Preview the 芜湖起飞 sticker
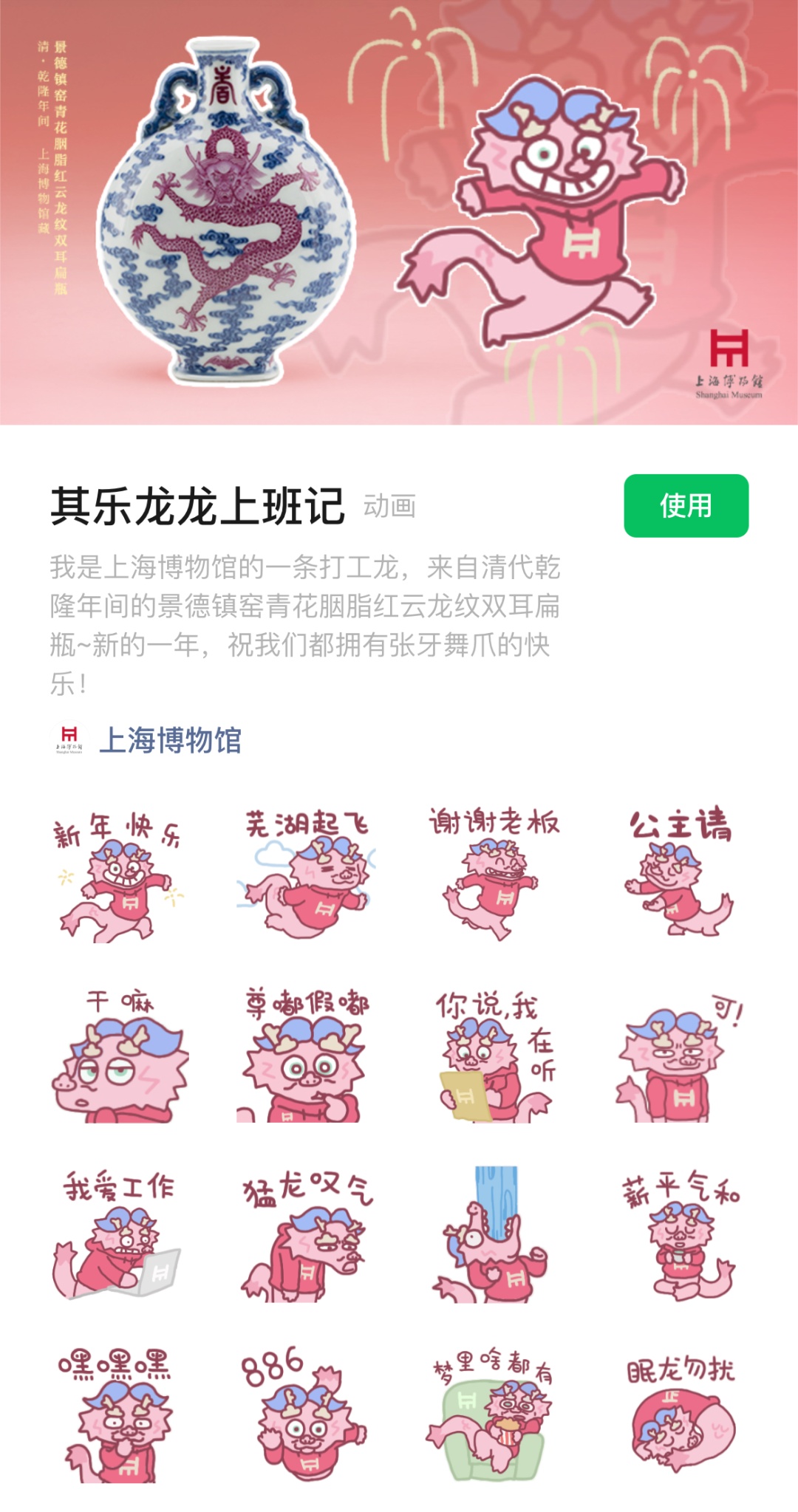798x1512 pixels. 307,877
